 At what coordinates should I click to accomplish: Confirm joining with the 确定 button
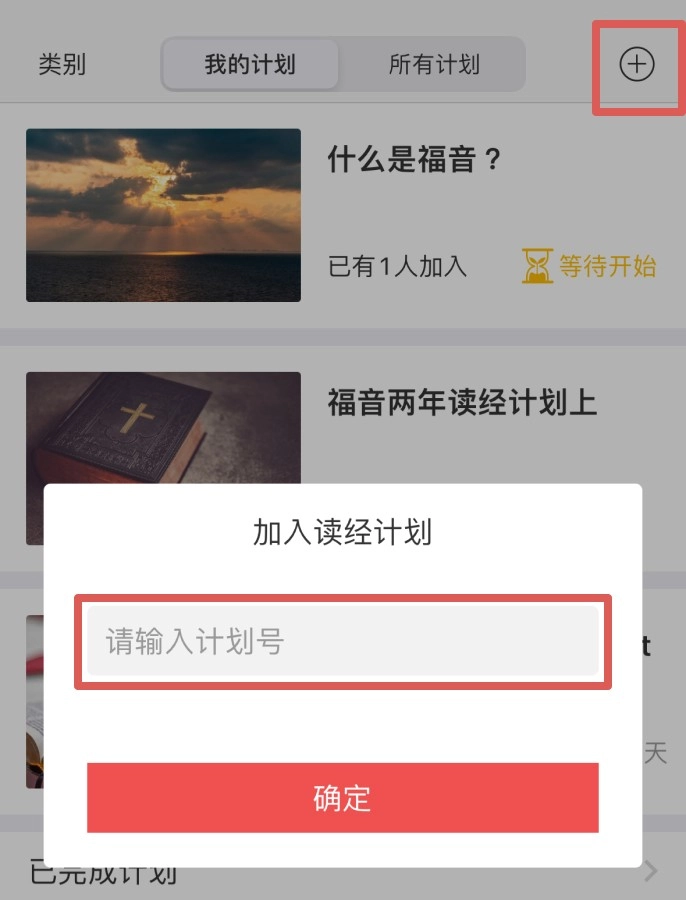[342, 798]
